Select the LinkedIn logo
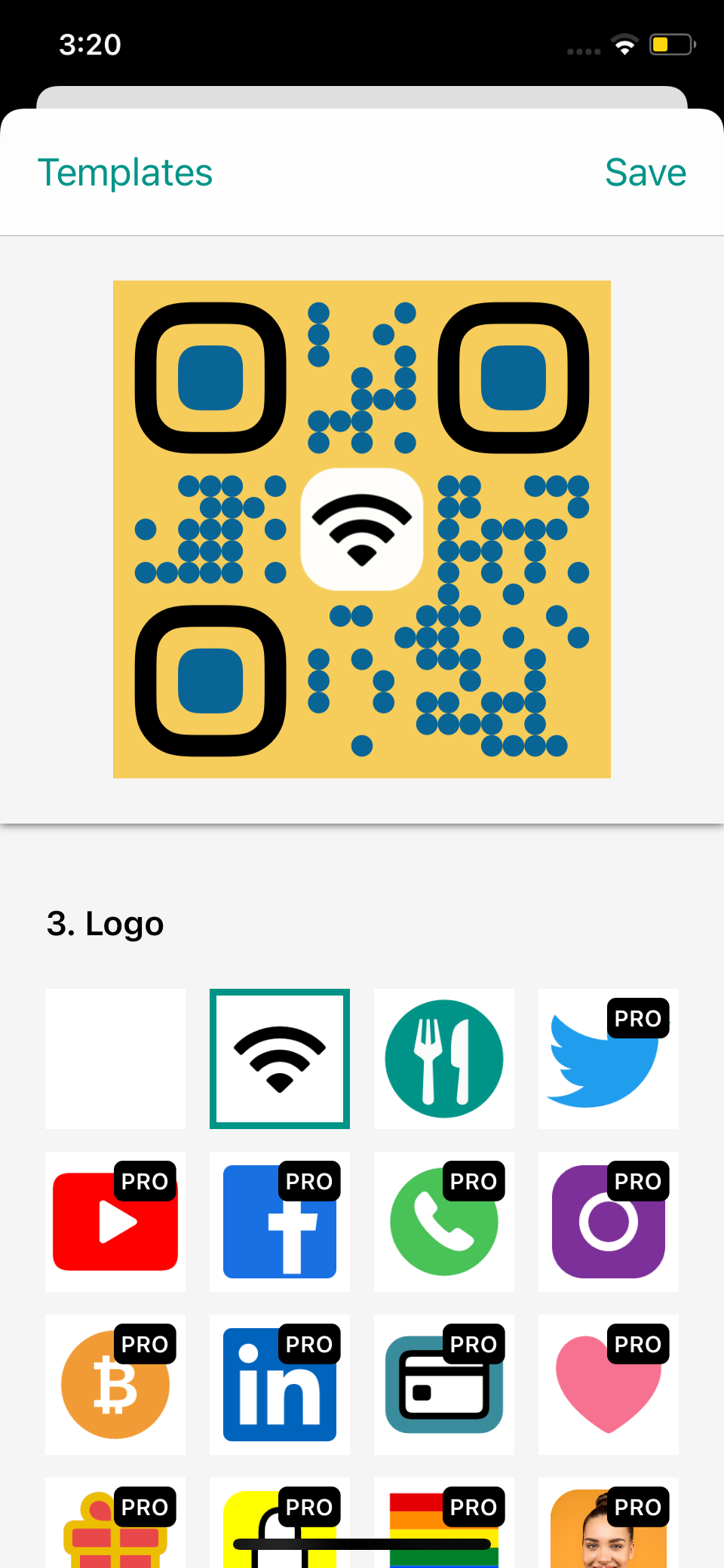 279,1385
